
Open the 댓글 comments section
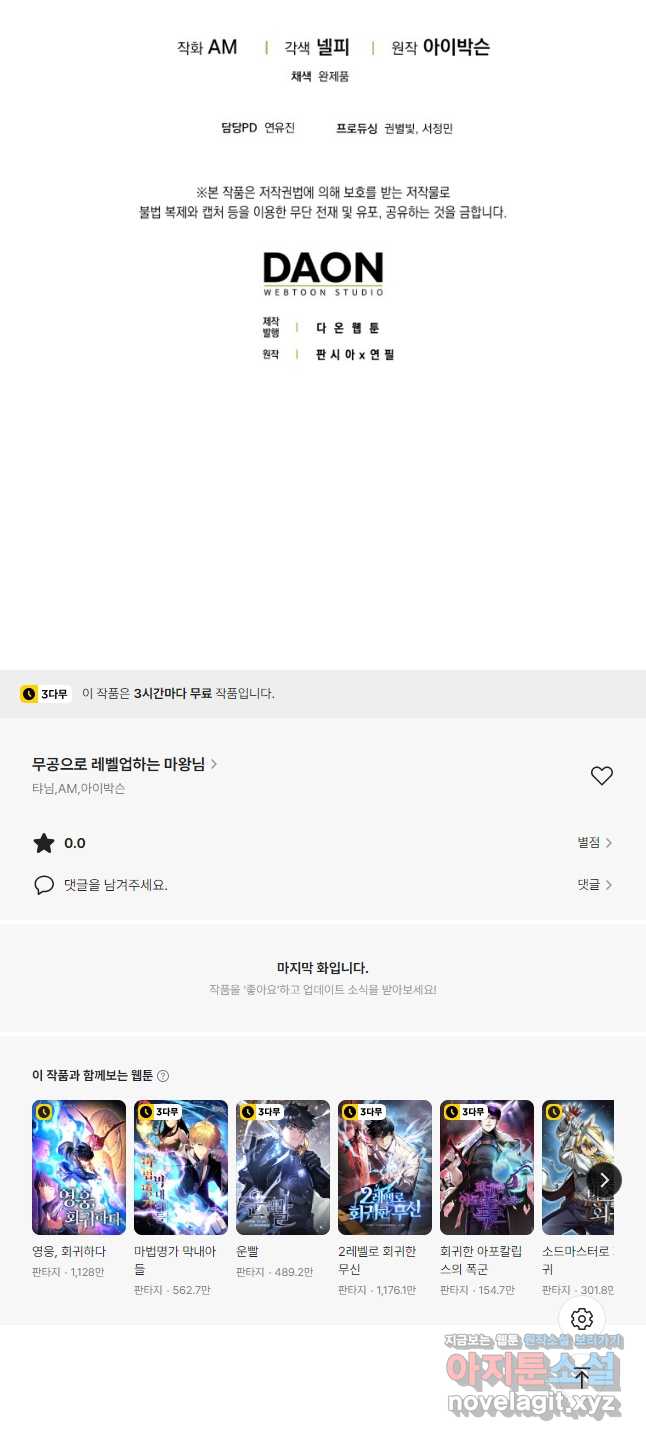594,885
